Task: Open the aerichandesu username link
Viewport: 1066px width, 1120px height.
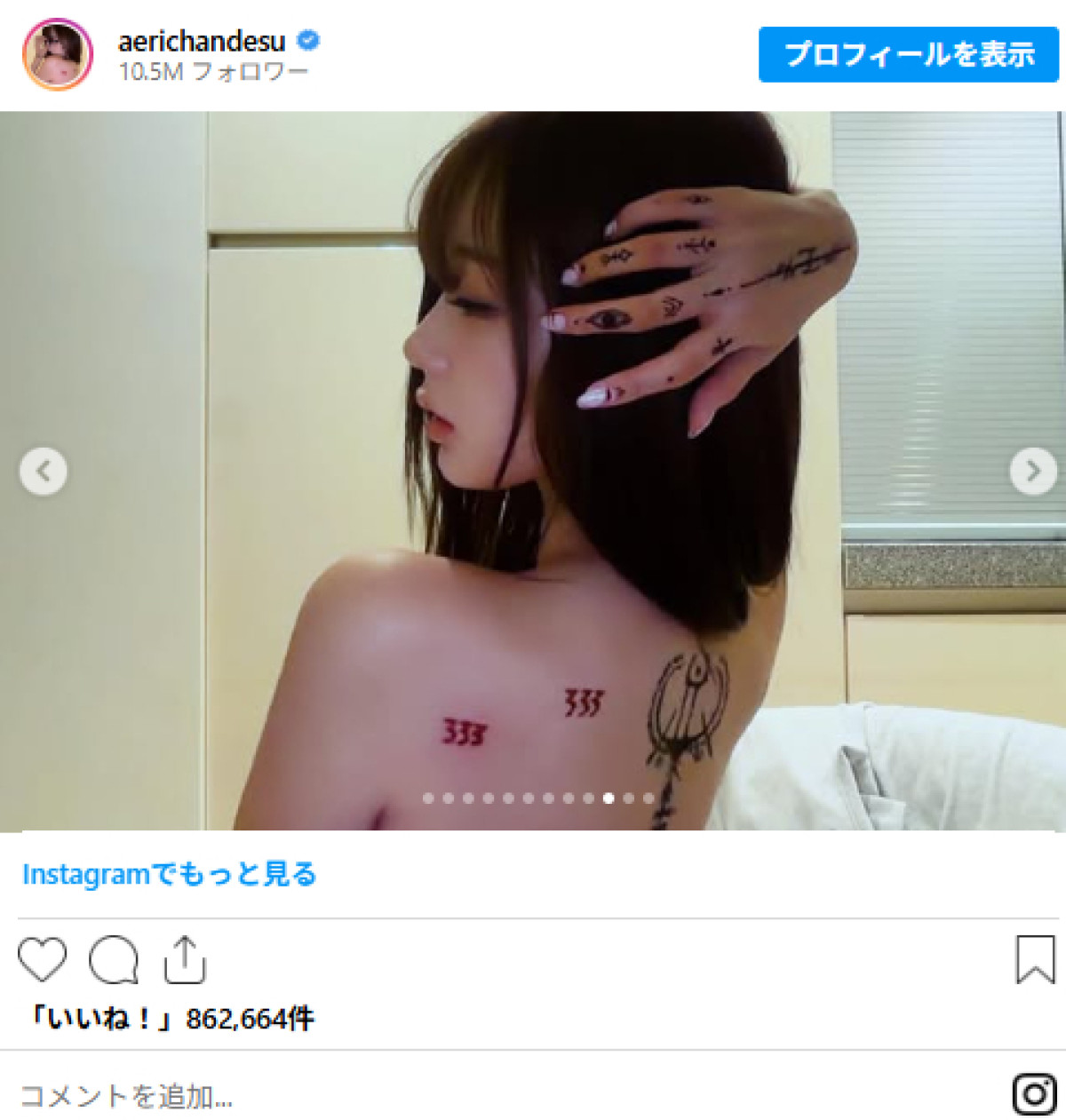Action: (x=202, y=41)
